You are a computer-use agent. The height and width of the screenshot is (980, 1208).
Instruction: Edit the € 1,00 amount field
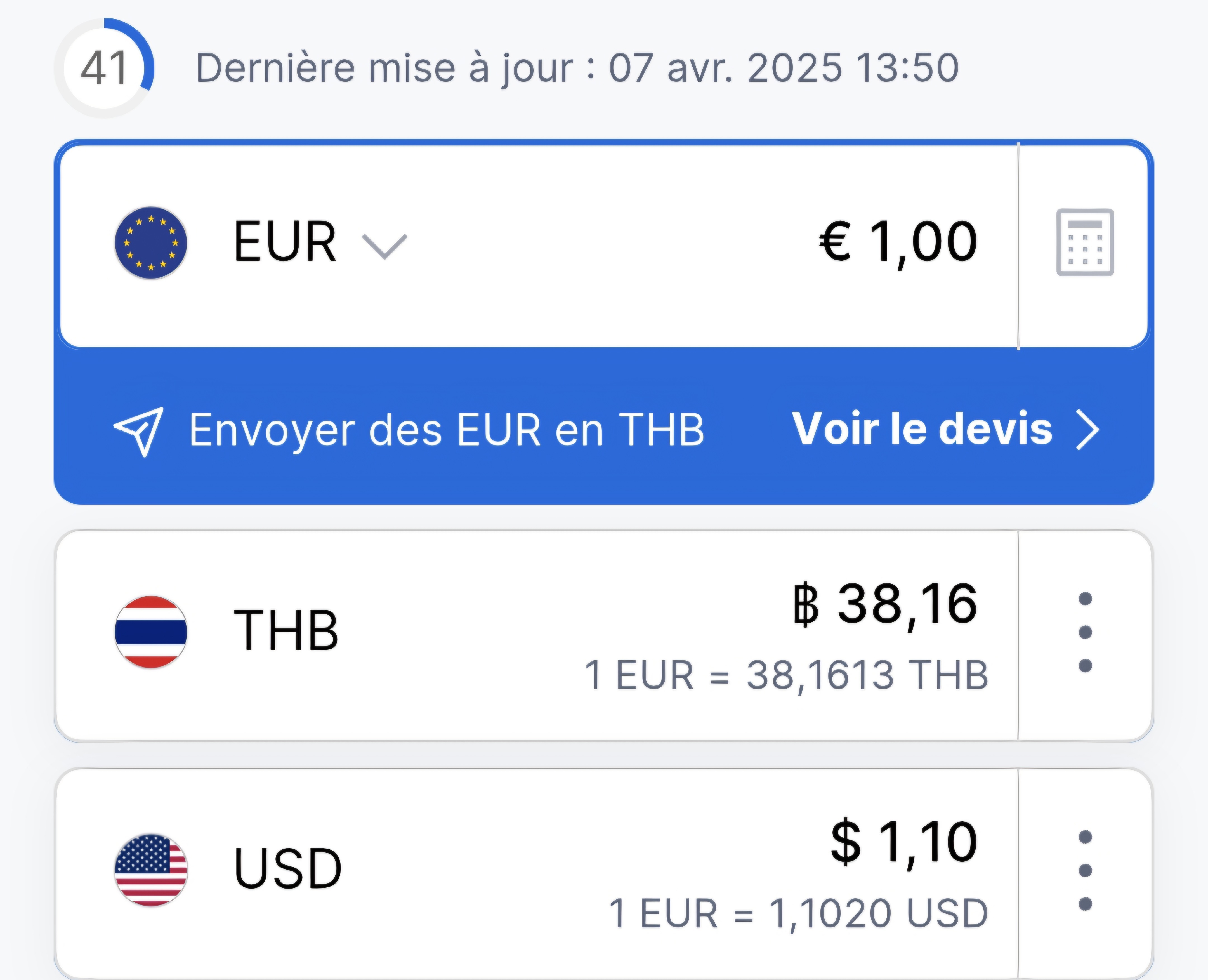pyautogui.click(x=898, y=243)
